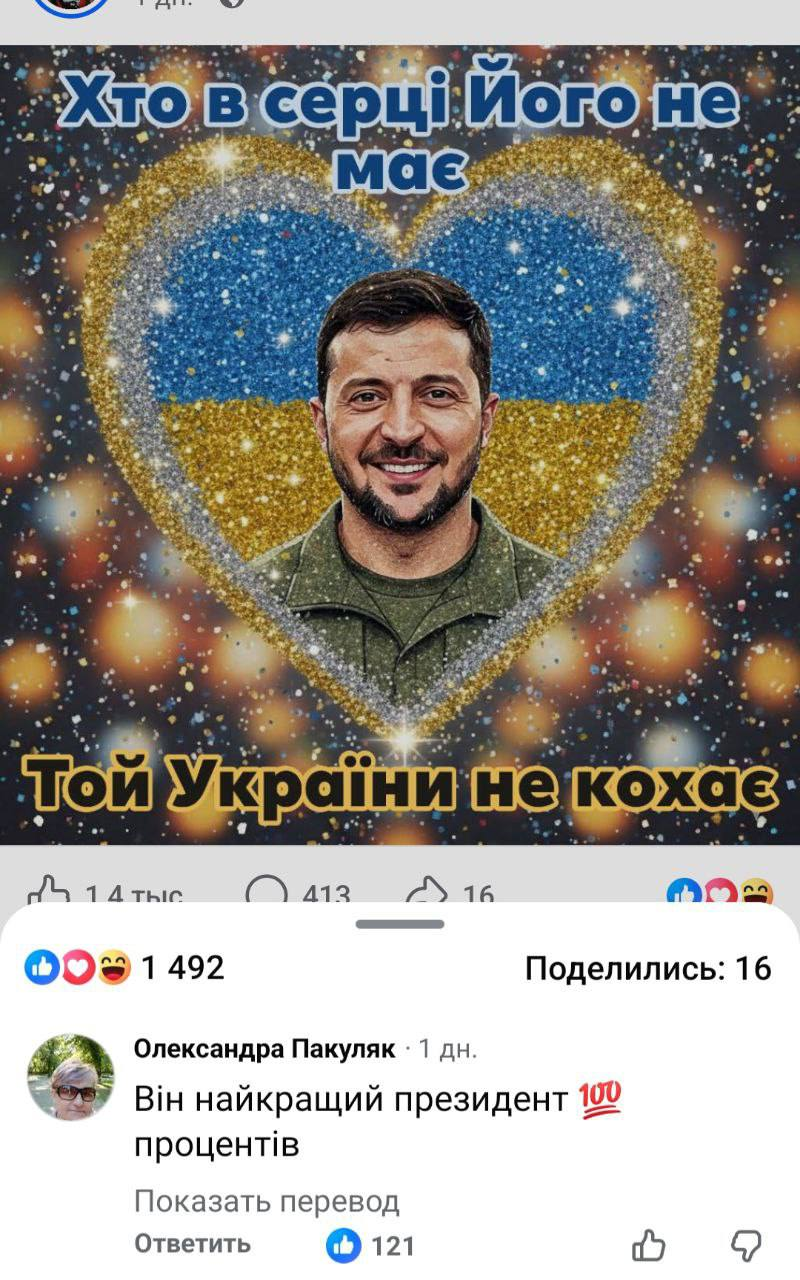The height and width of the screenshot is (1280, 800).
Task: Dislike the comment with thumbs down
Action: coord(745,1245)
